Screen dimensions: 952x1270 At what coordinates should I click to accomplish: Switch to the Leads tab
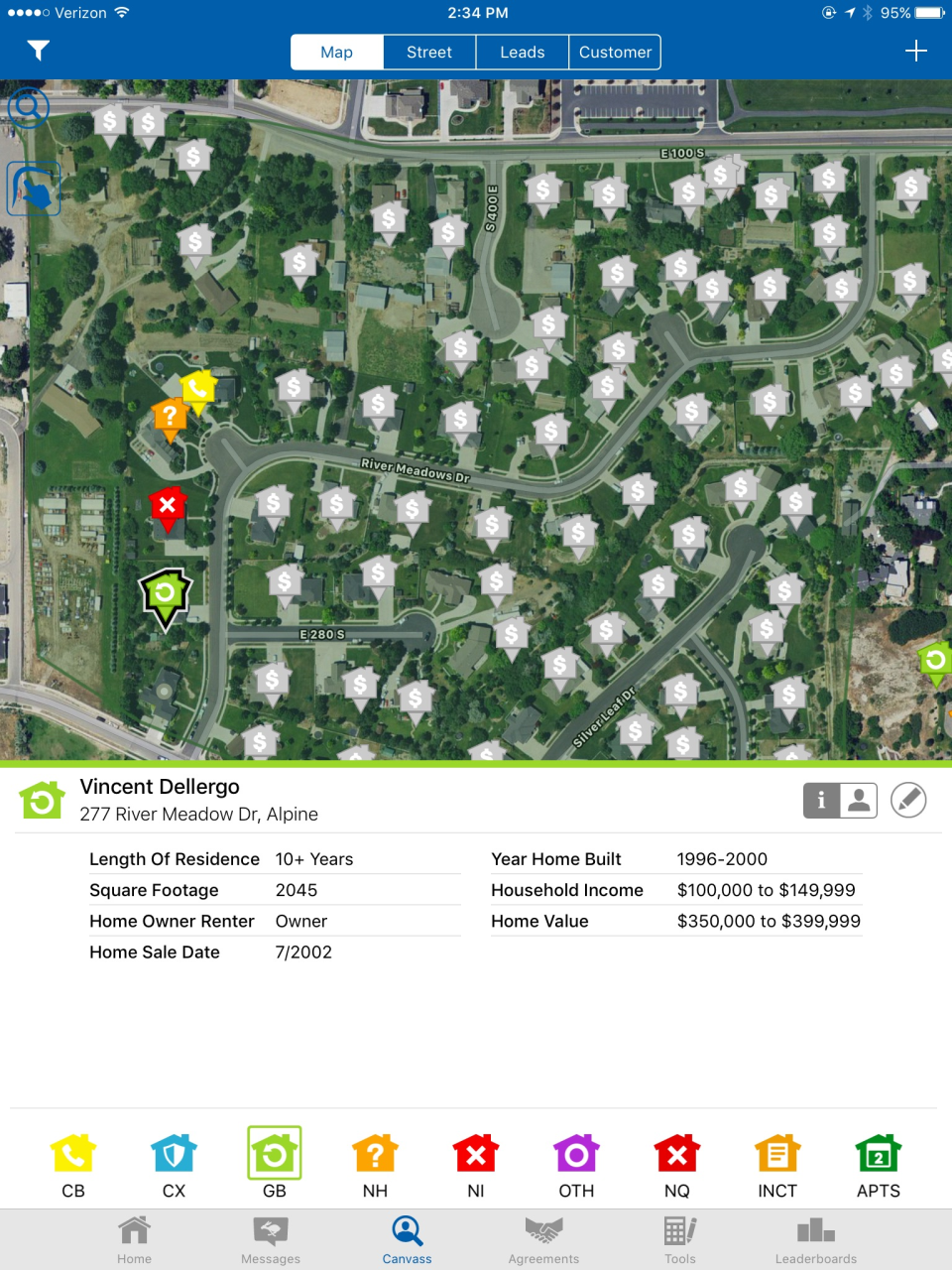[x=523, y=53]
